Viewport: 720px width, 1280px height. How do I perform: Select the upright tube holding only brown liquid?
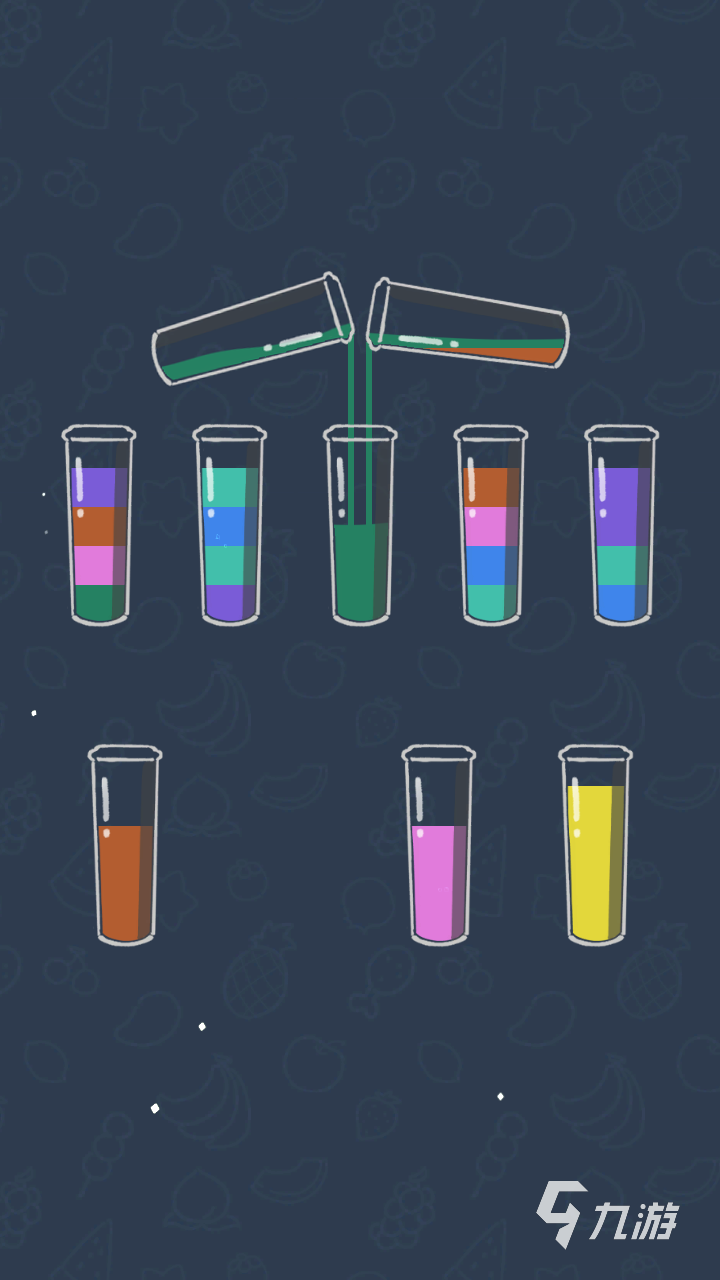coord(125,850)
